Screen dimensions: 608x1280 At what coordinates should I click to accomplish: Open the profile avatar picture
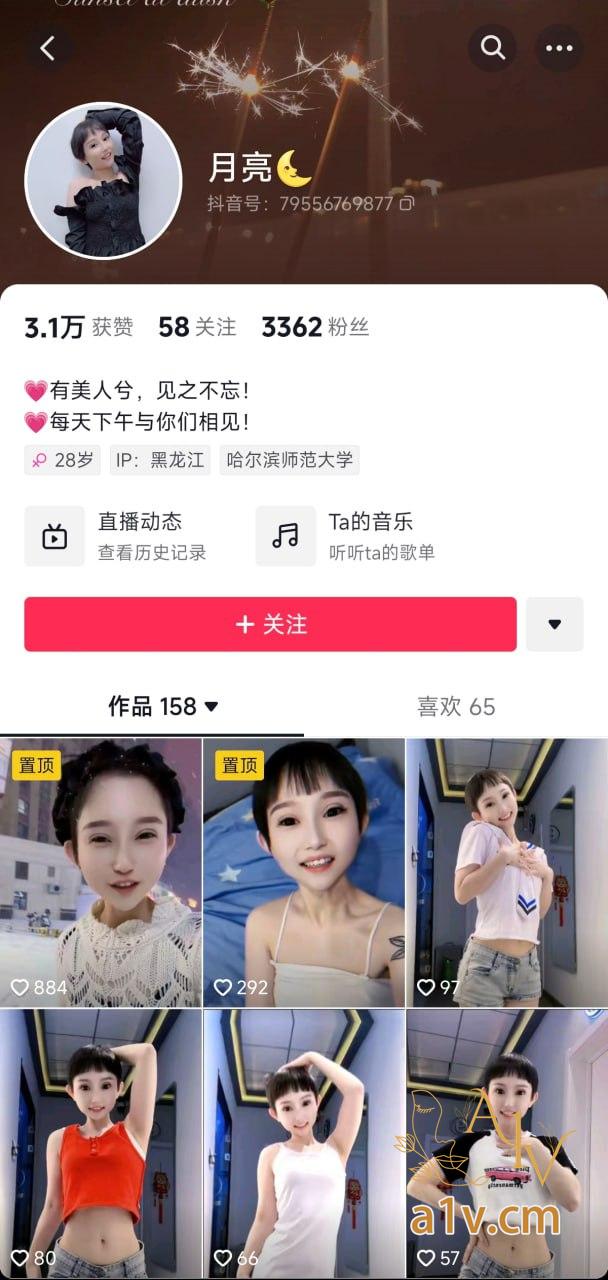[x=103, y=181]
